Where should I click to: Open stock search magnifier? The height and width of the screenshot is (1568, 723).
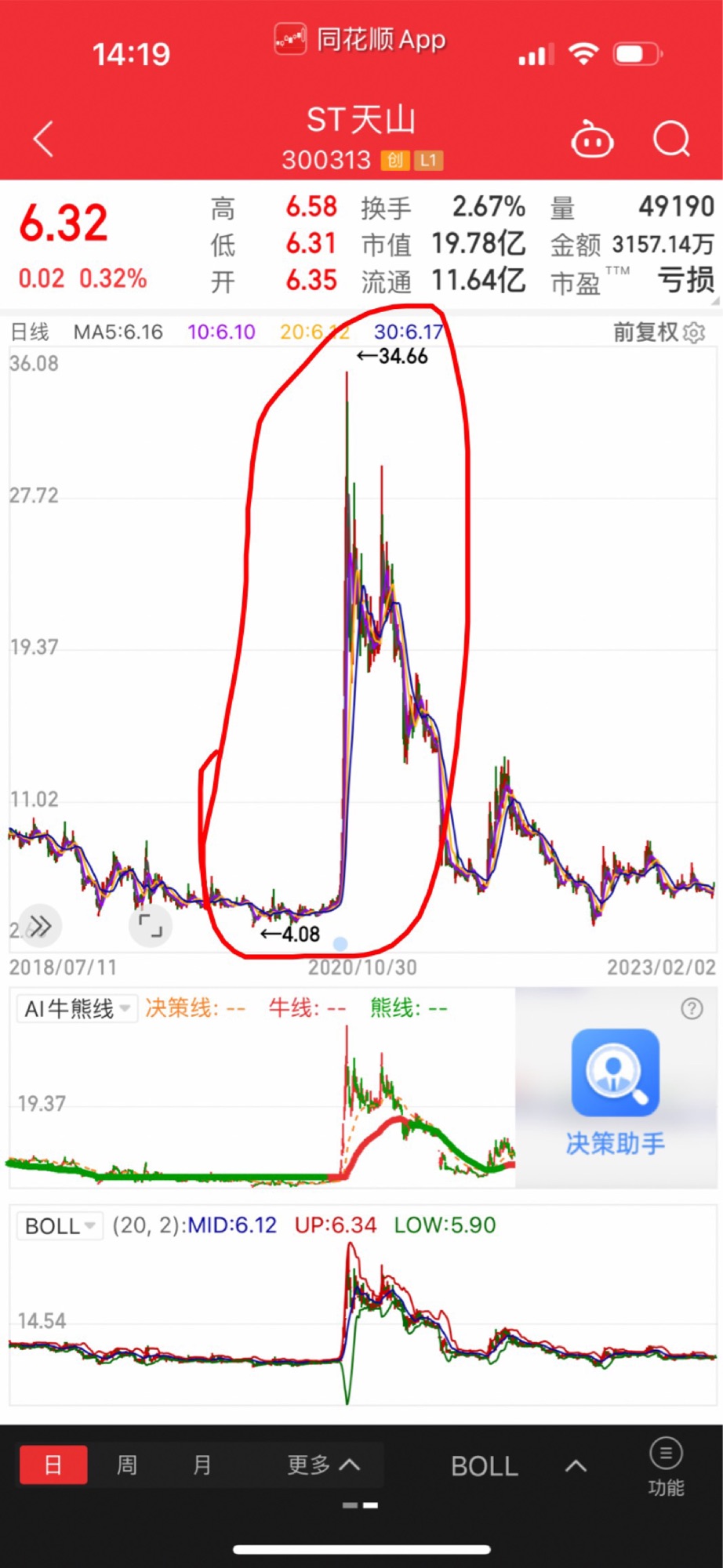(671, 140)
